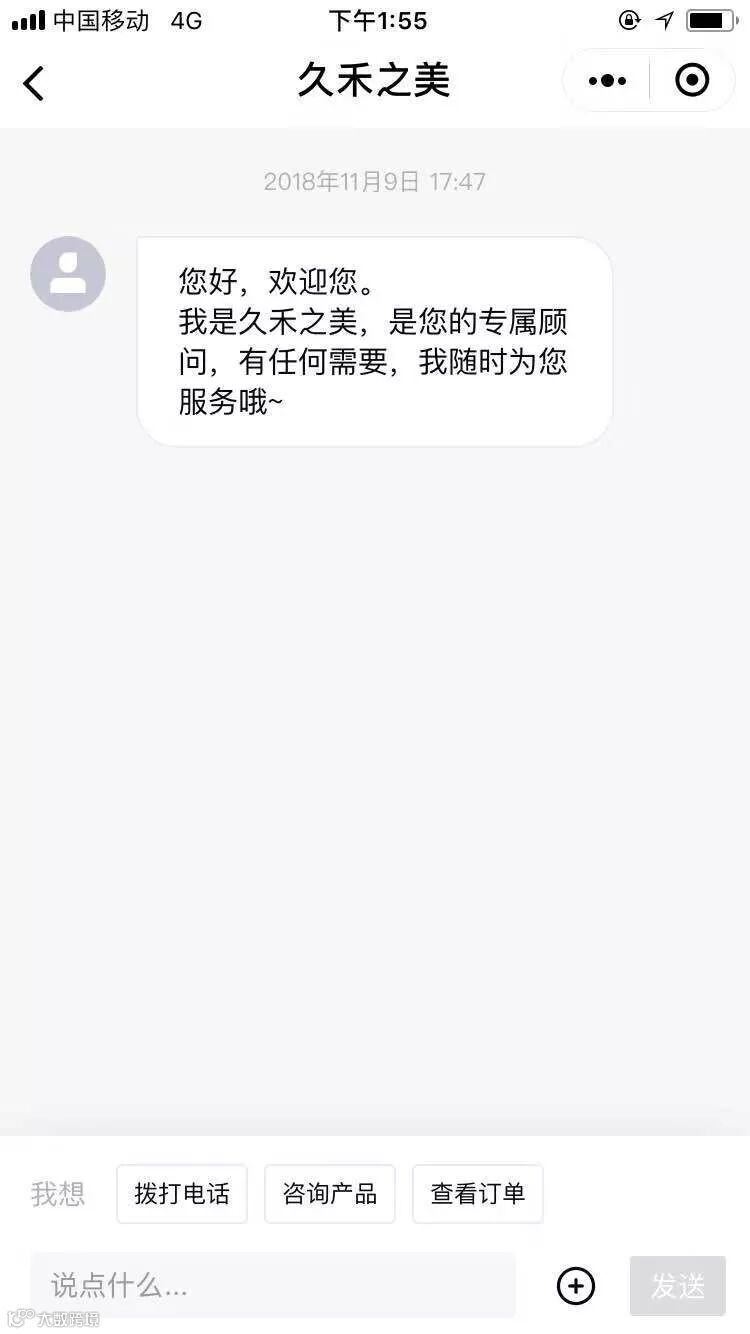Image resolution: width=750 pixels, height=1334 pixels.
Task: Go back using the top-left arrow
Action: (34, 83)
